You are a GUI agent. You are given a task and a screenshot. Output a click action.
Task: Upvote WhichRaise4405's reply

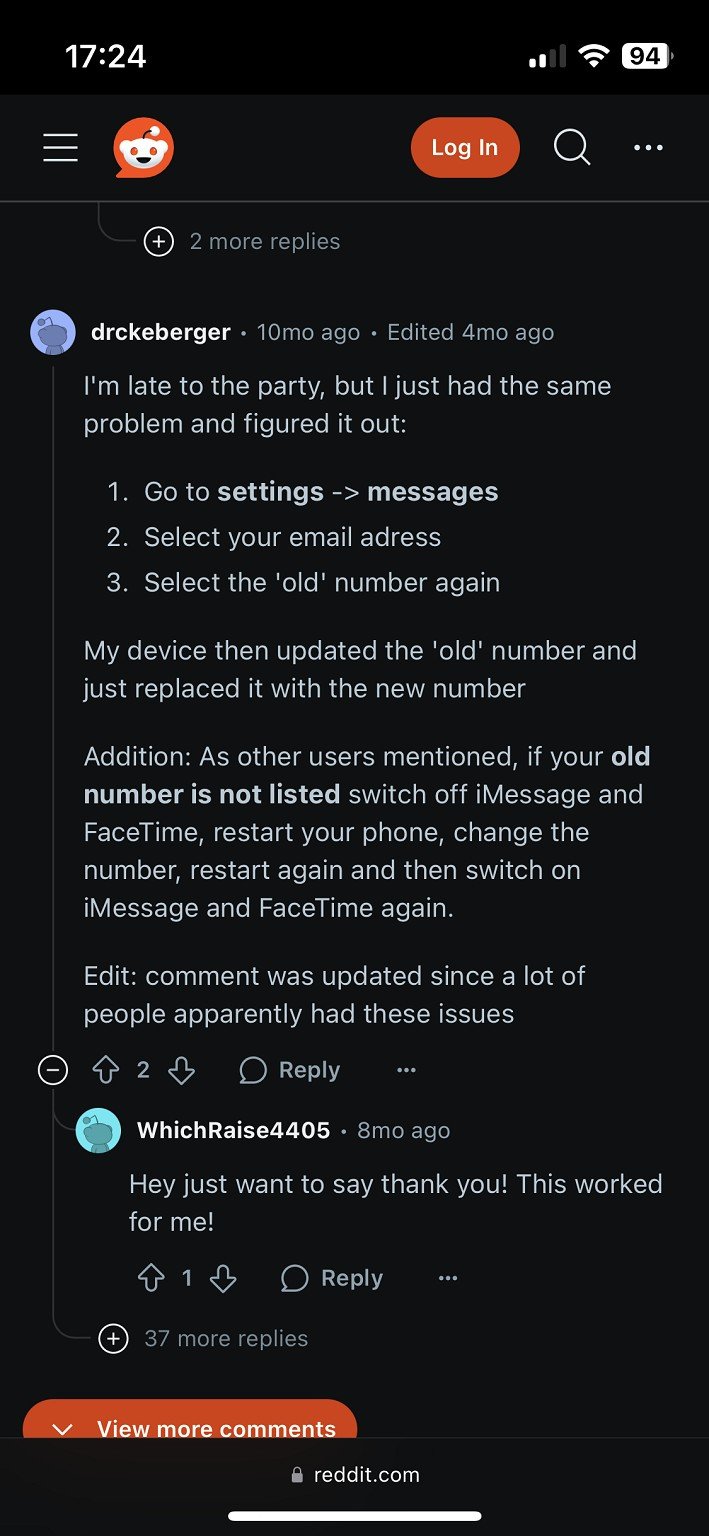tap(150, 1278)
